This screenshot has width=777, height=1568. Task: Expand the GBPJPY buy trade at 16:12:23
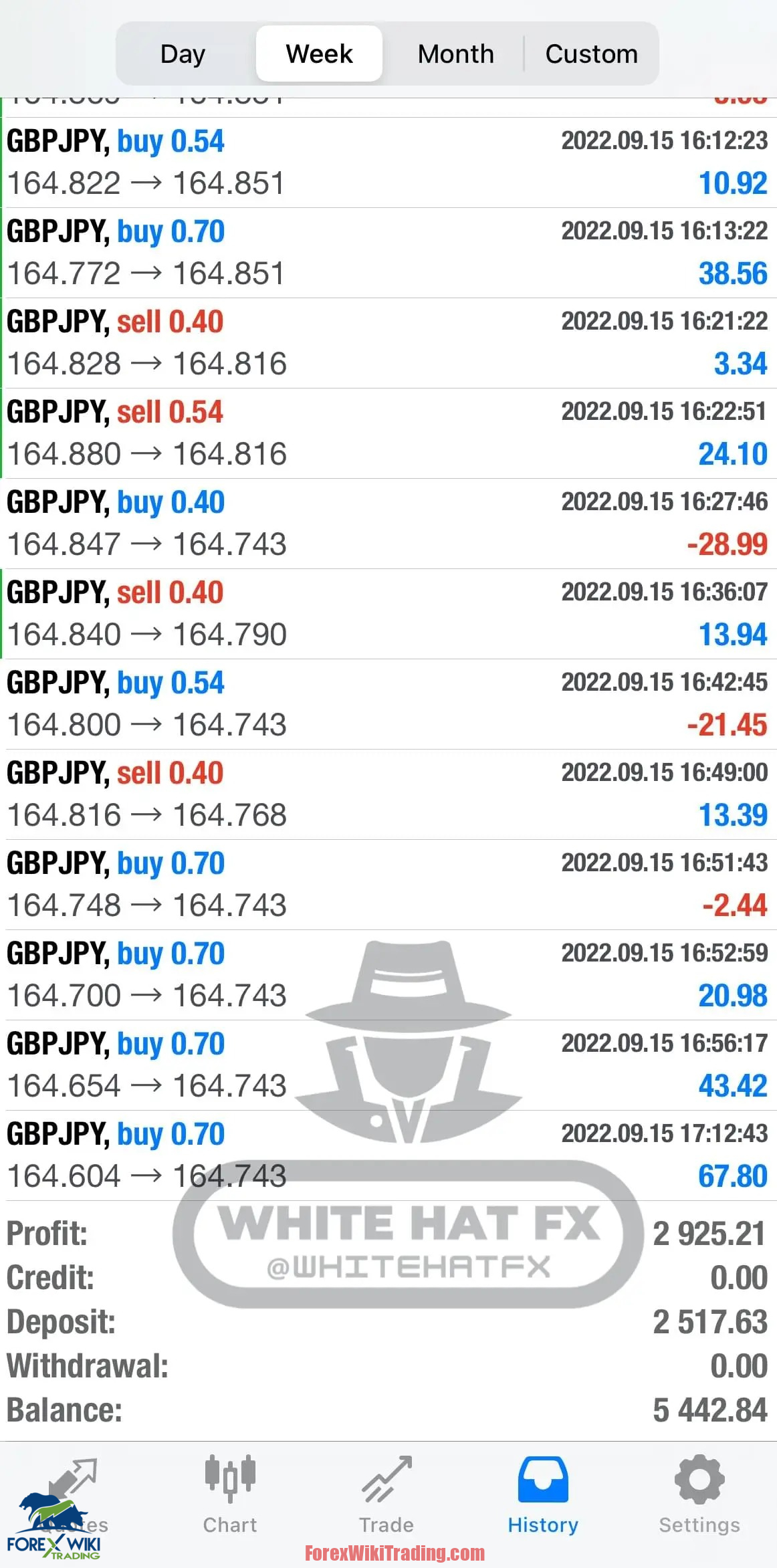click(x=388, y=162)
